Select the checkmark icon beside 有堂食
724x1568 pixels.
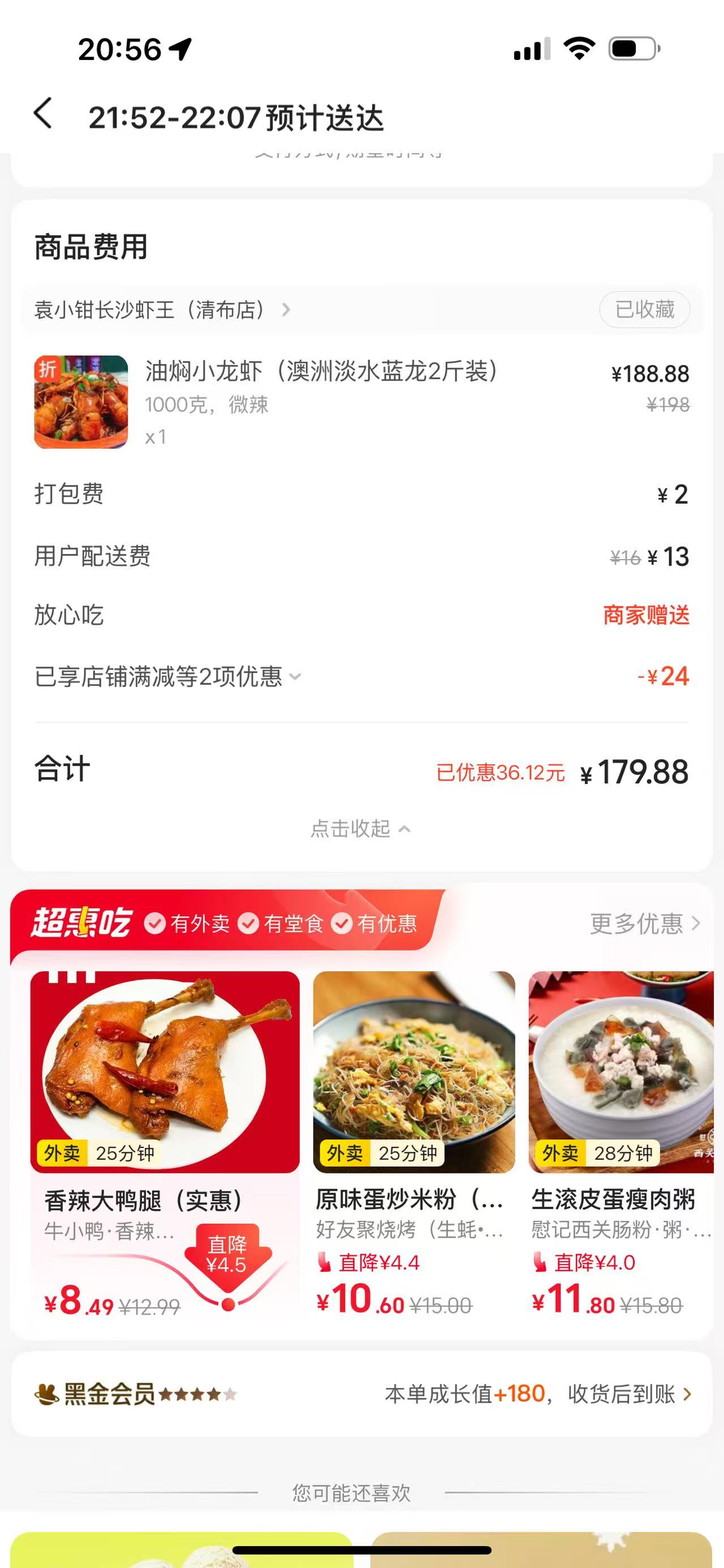click(x=249, y=924)
